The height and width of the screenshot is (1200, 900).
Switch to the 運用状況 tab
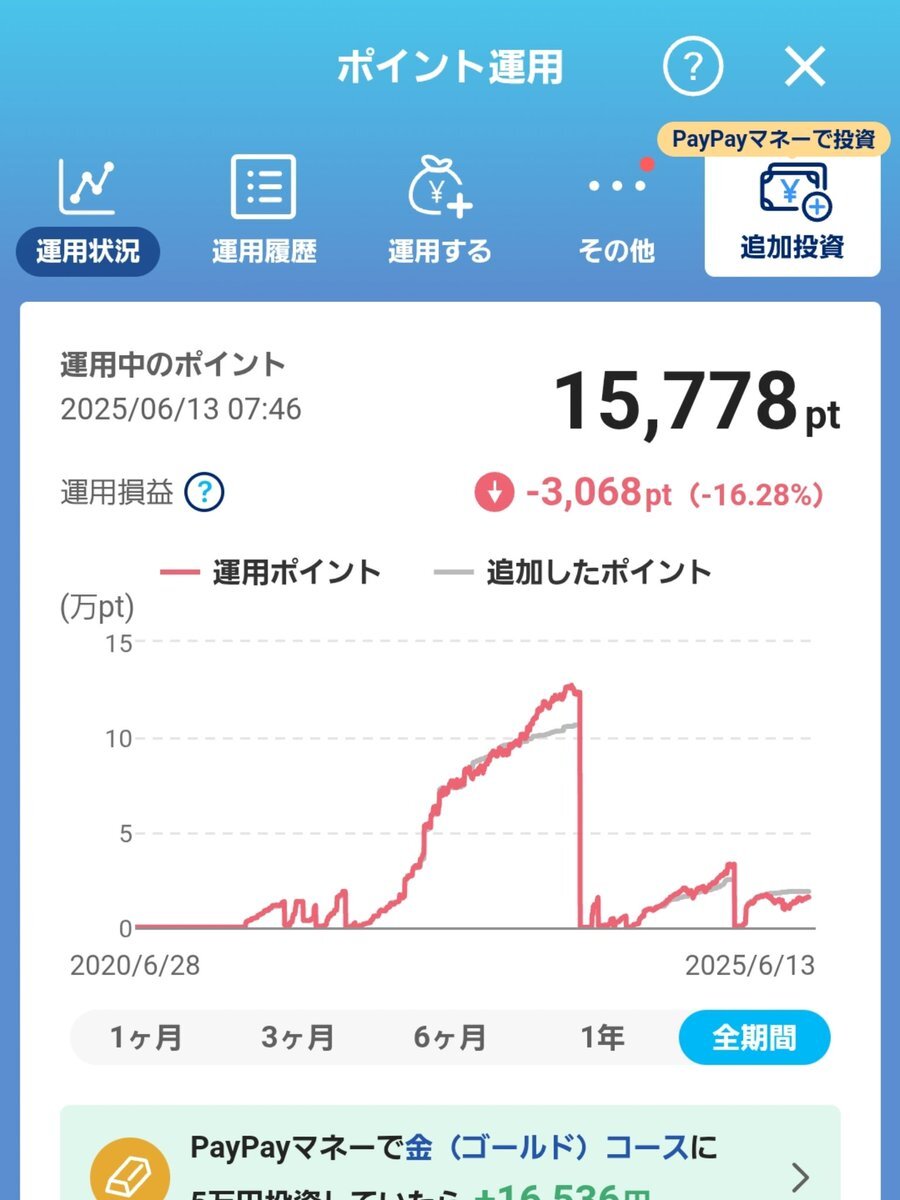pos(88,212)
